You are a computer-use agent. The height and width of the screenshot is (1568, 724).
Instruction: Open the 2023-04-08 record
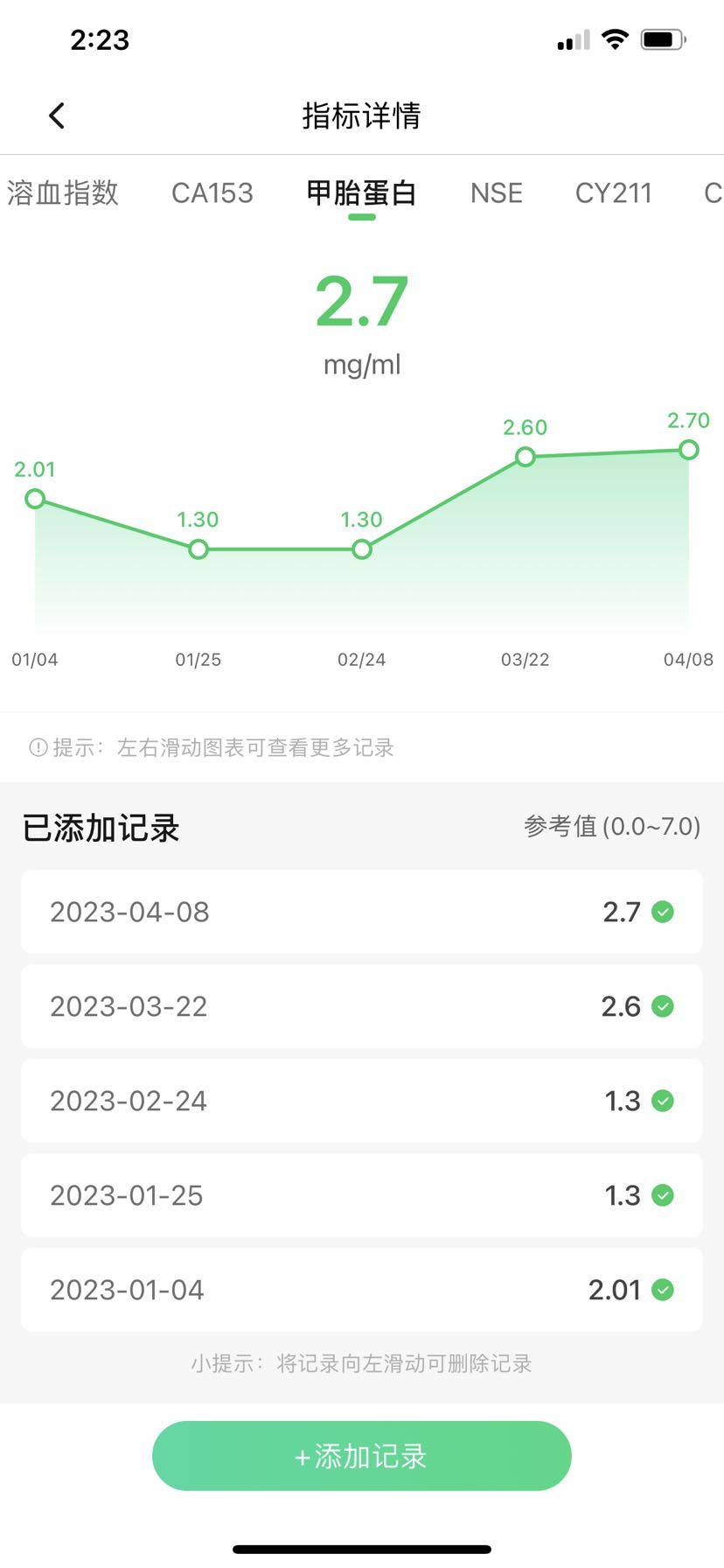click(362, 912)
